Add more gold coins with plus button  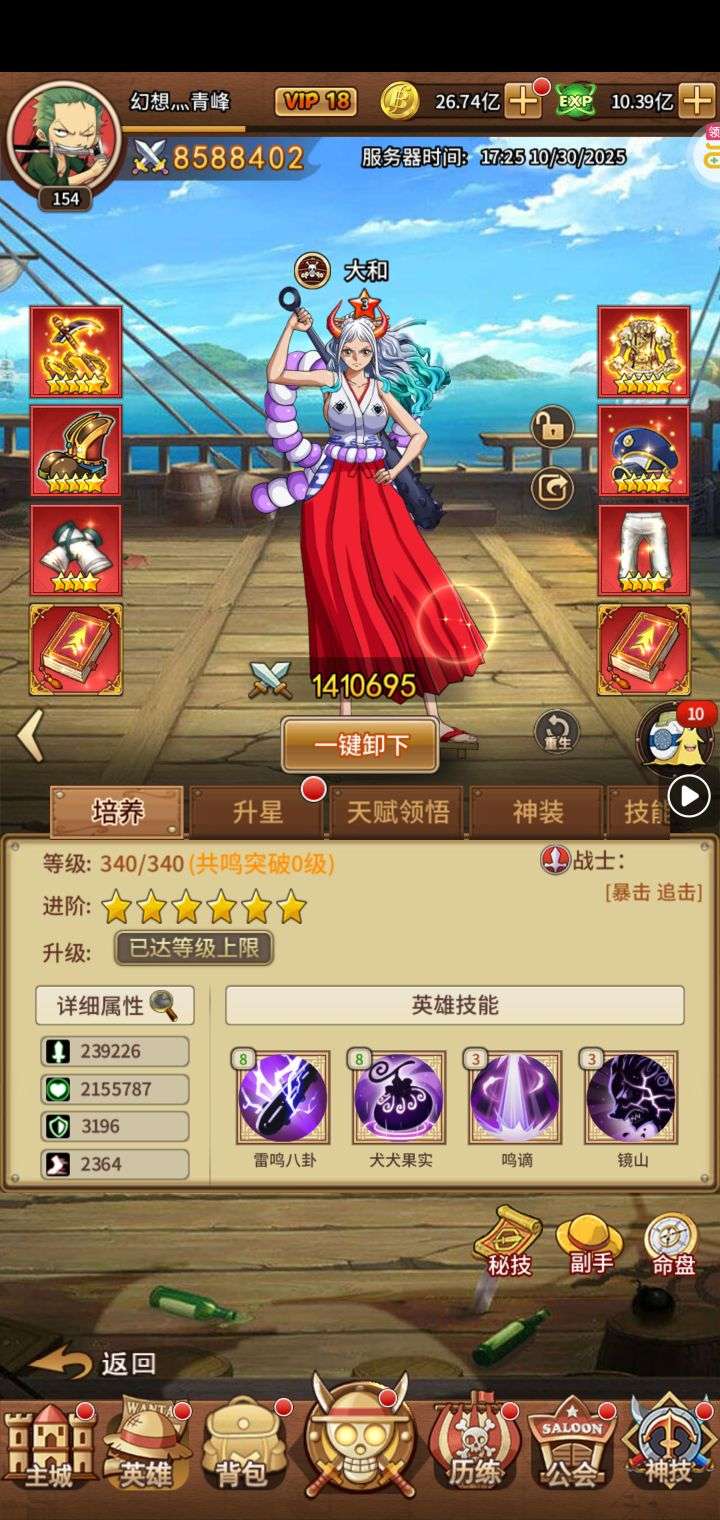pyautogui.click(x=522, y=101)
